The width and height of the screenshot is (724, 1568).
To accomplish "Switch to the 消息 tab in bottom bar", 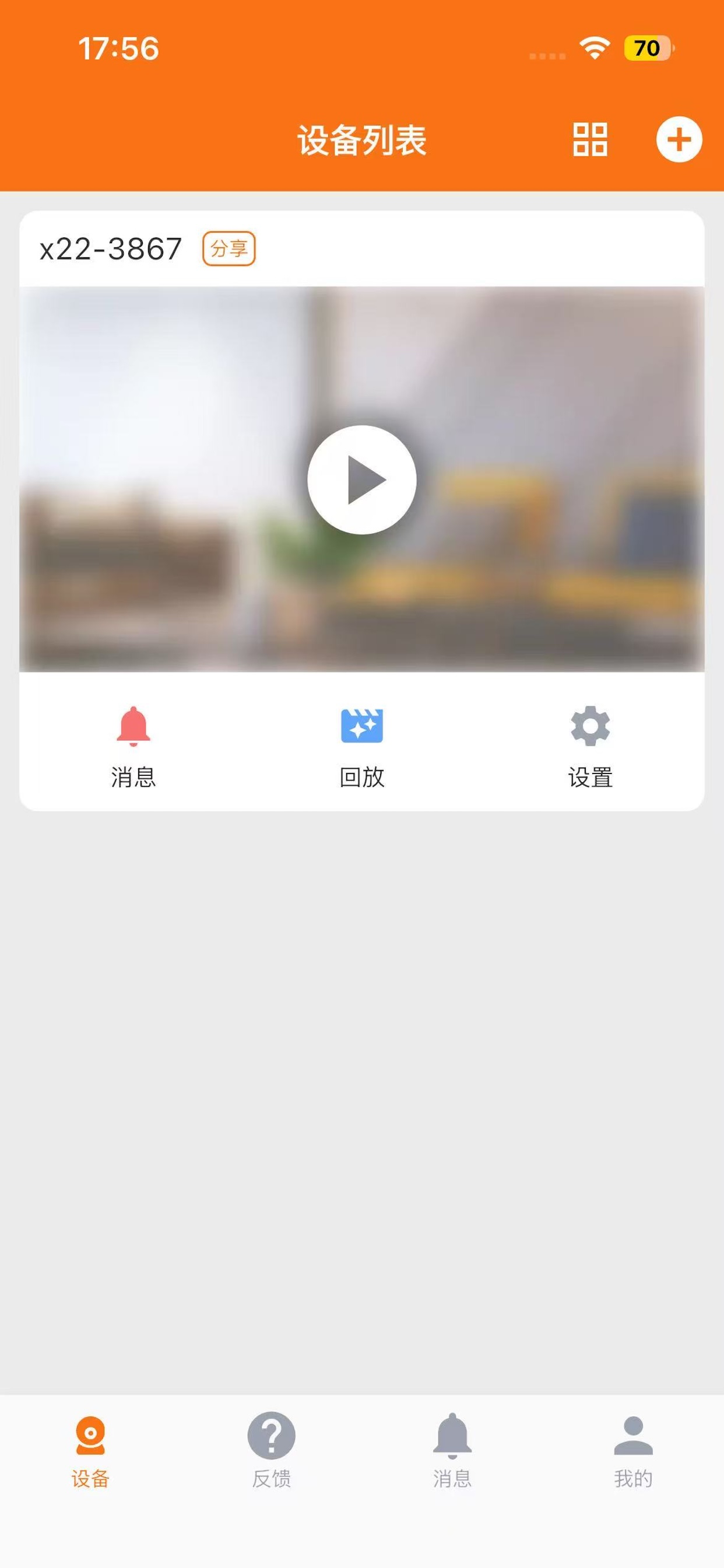I will click(452, 1451).
